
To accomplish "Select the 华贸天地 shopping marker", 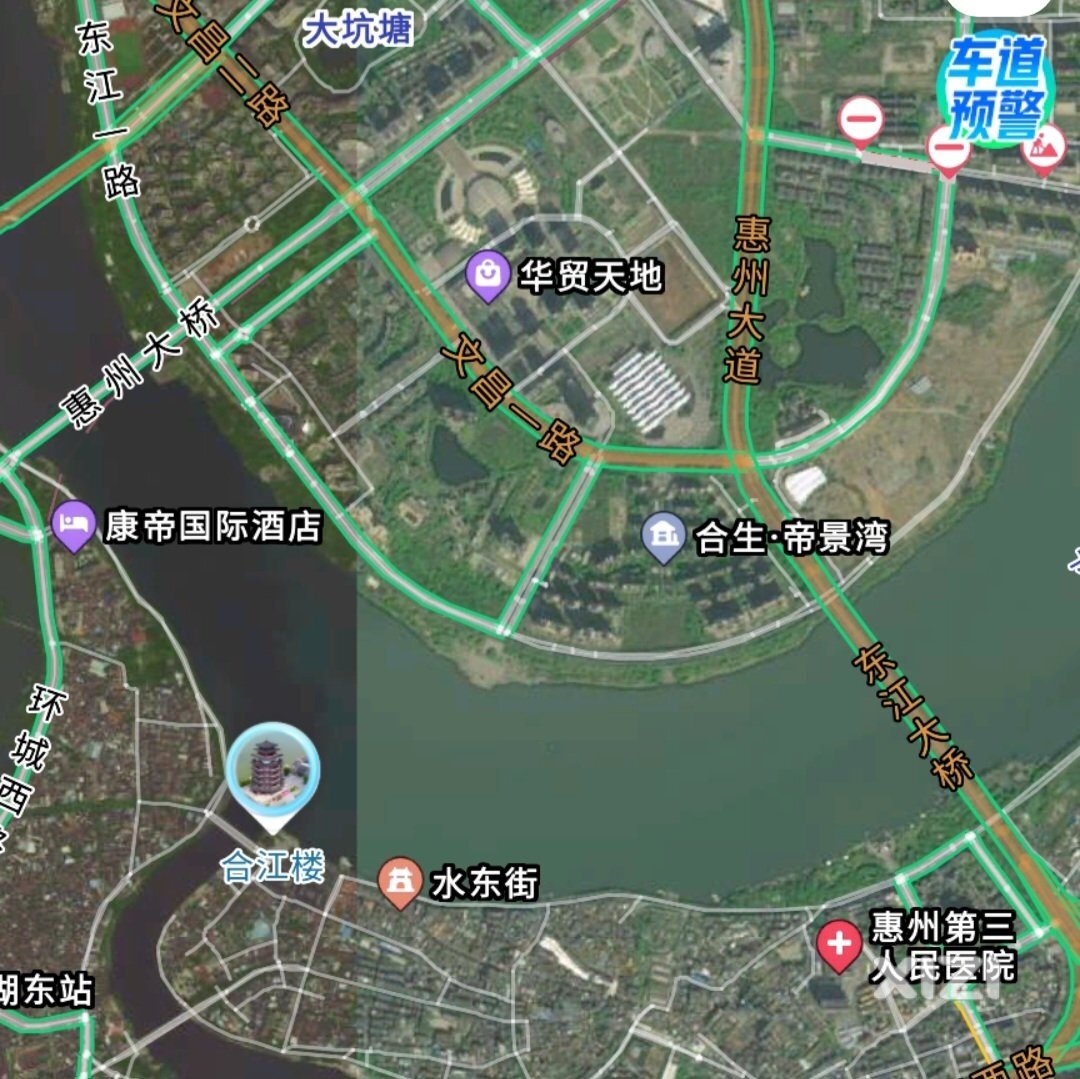I will coord(488,275).
